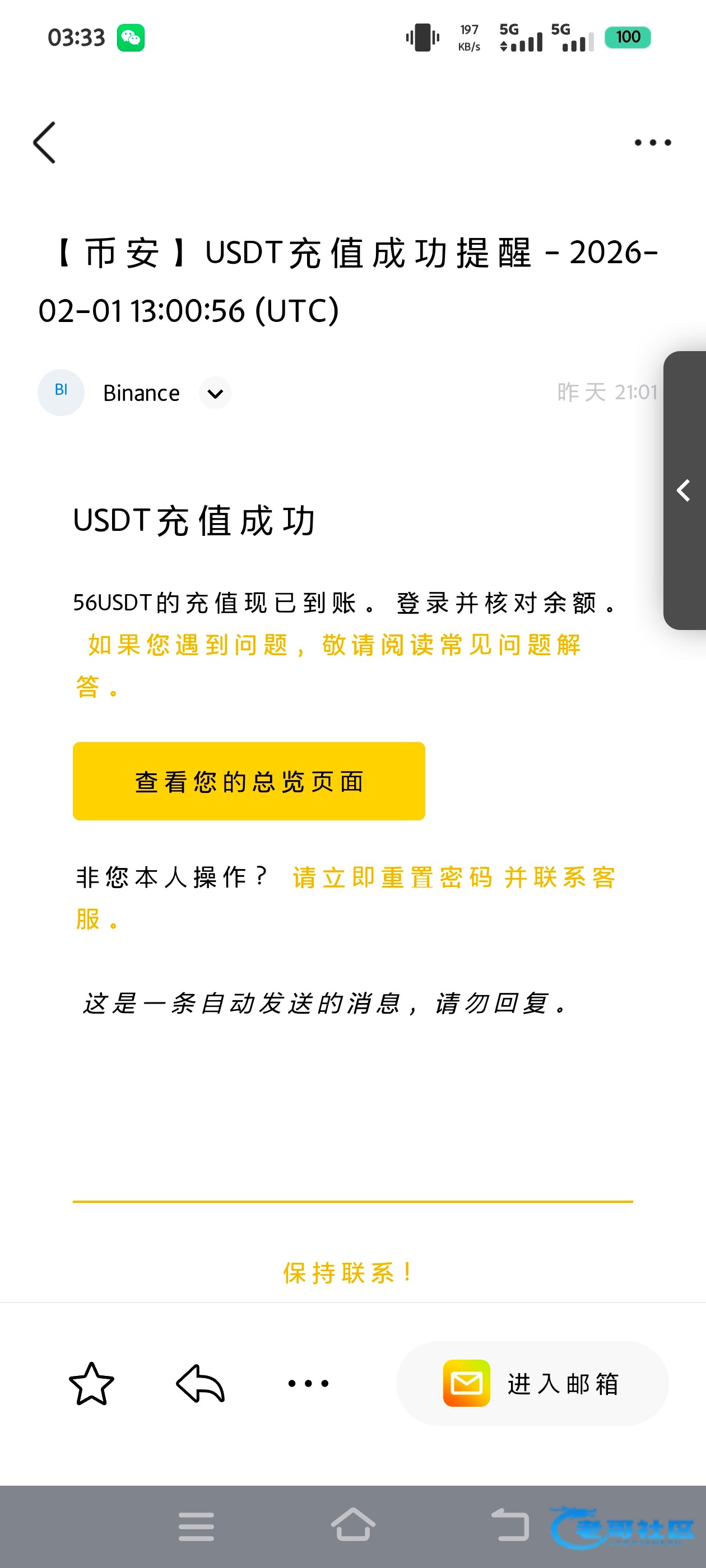Star this email
This screenshot has width=706, height=1568.
click(x=91, y=1384)
